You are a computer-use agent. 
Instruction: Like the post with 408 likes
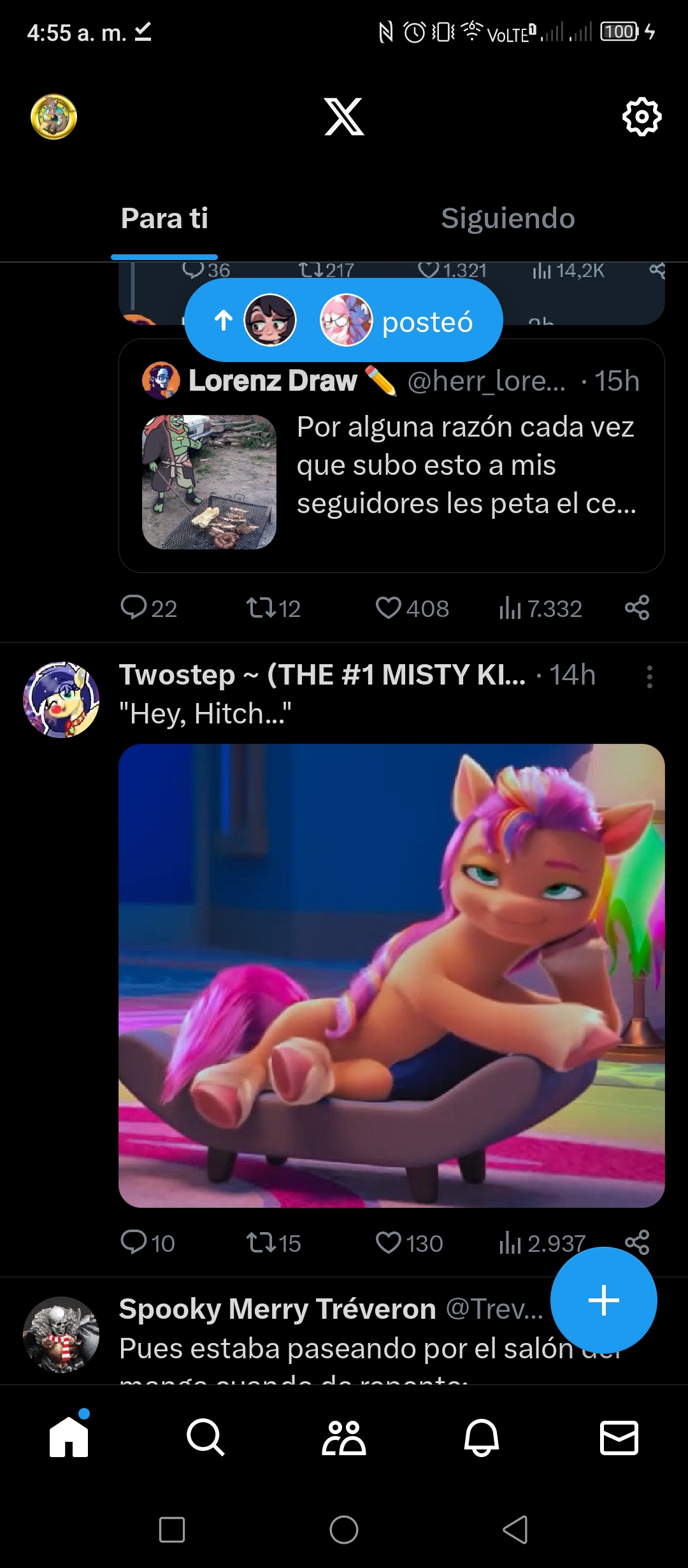[412, 608]
